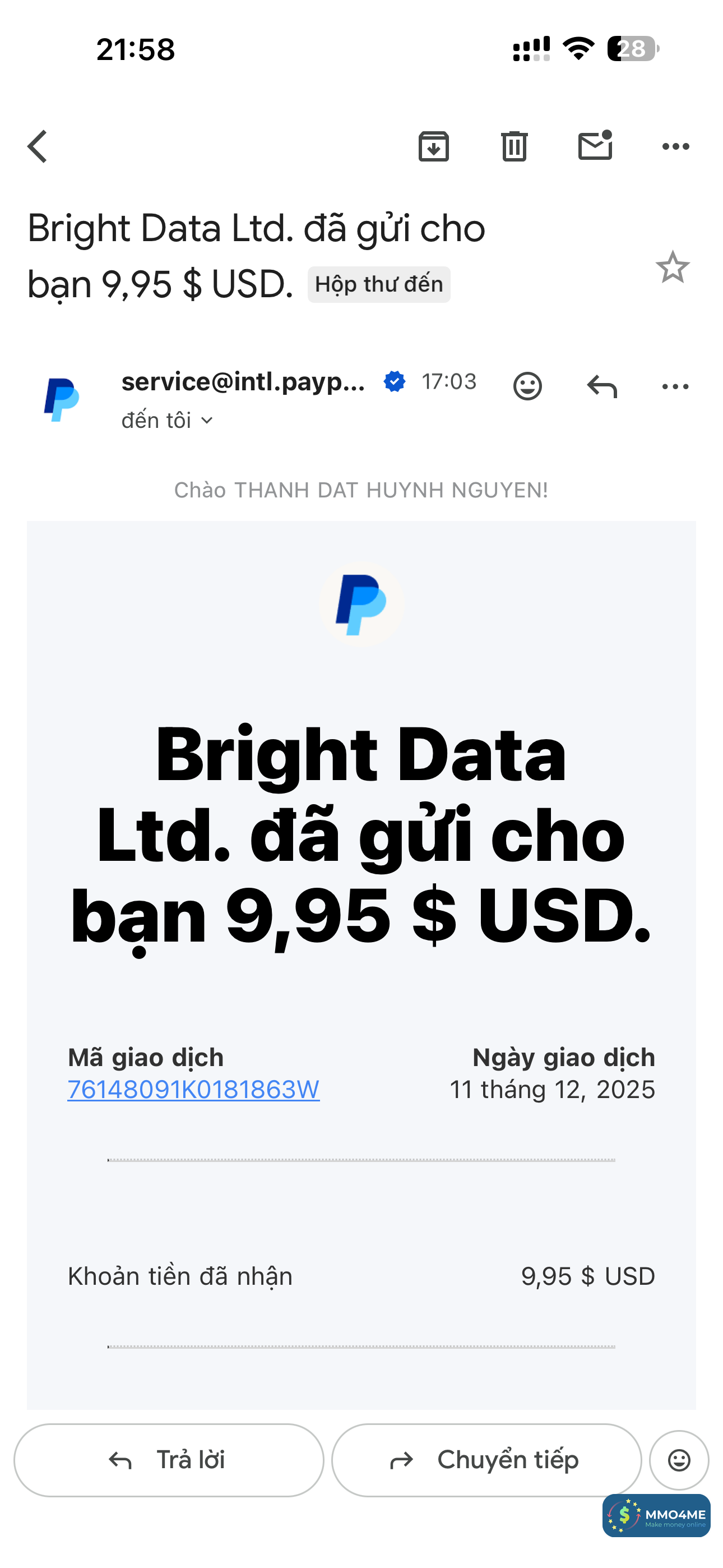Tap the Hộp thư đến label chip
723x1568 pixels.
pos(378,284)
